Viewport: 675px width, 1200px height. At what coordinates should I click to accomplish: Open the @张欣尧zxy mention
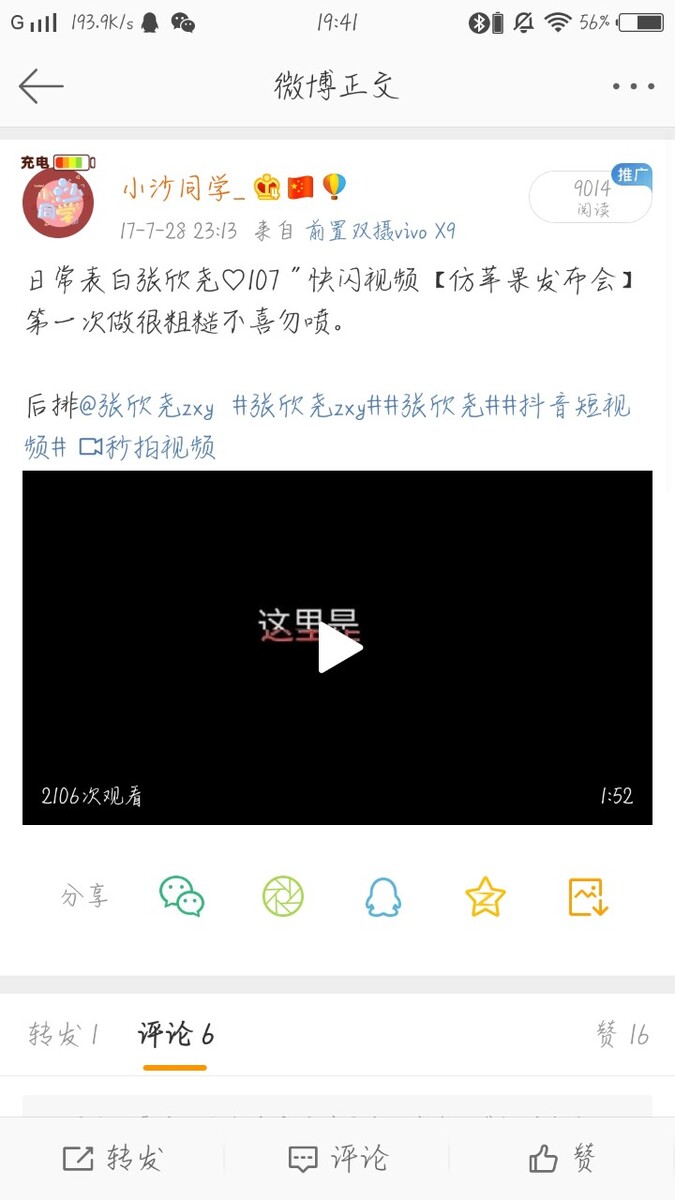[146, 407]
